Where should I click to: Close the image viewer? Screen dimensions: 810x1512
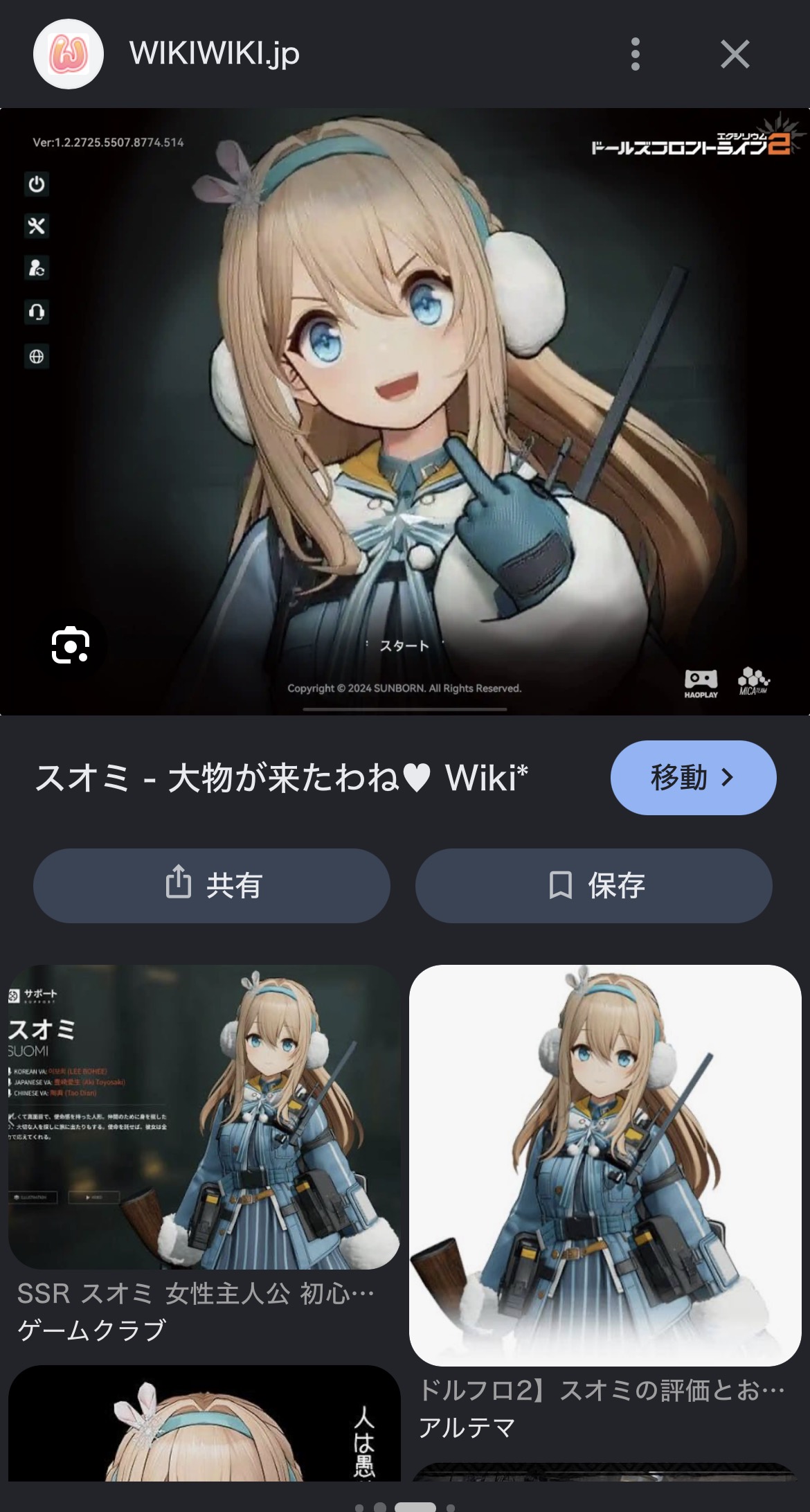click(735, 54)
